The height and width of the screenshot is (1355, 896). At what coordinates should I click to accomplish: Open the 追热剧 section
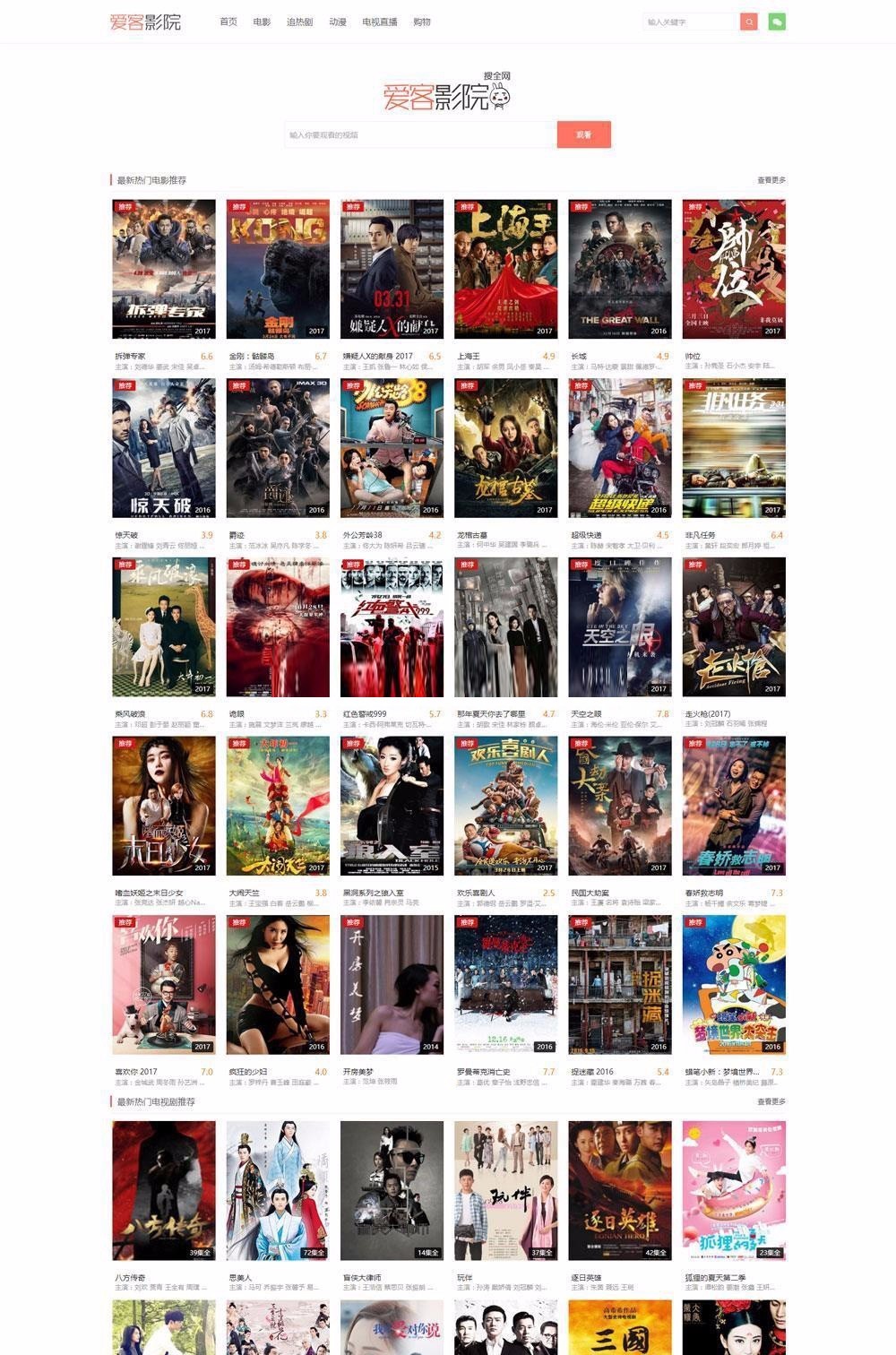coord(299,22)
